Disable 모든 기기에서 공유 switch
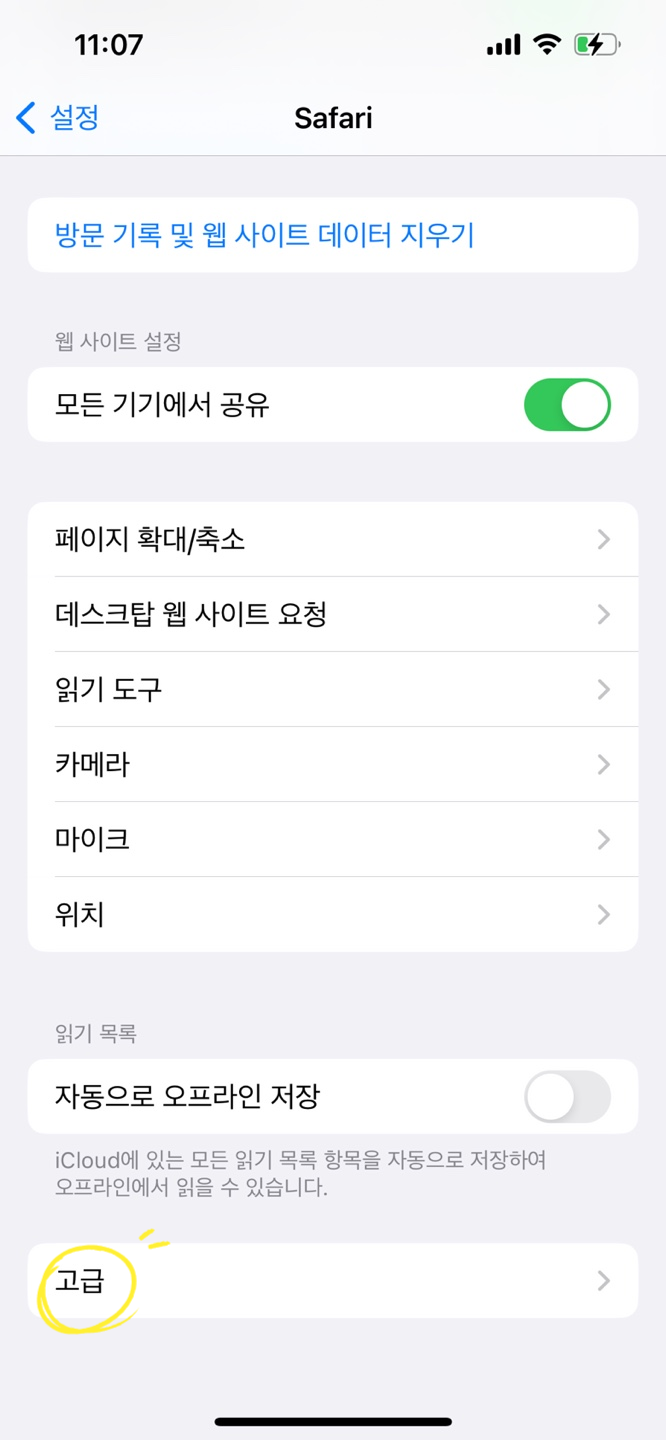The width and height of the screenshot is (666, 1440). tap(567, 405)
